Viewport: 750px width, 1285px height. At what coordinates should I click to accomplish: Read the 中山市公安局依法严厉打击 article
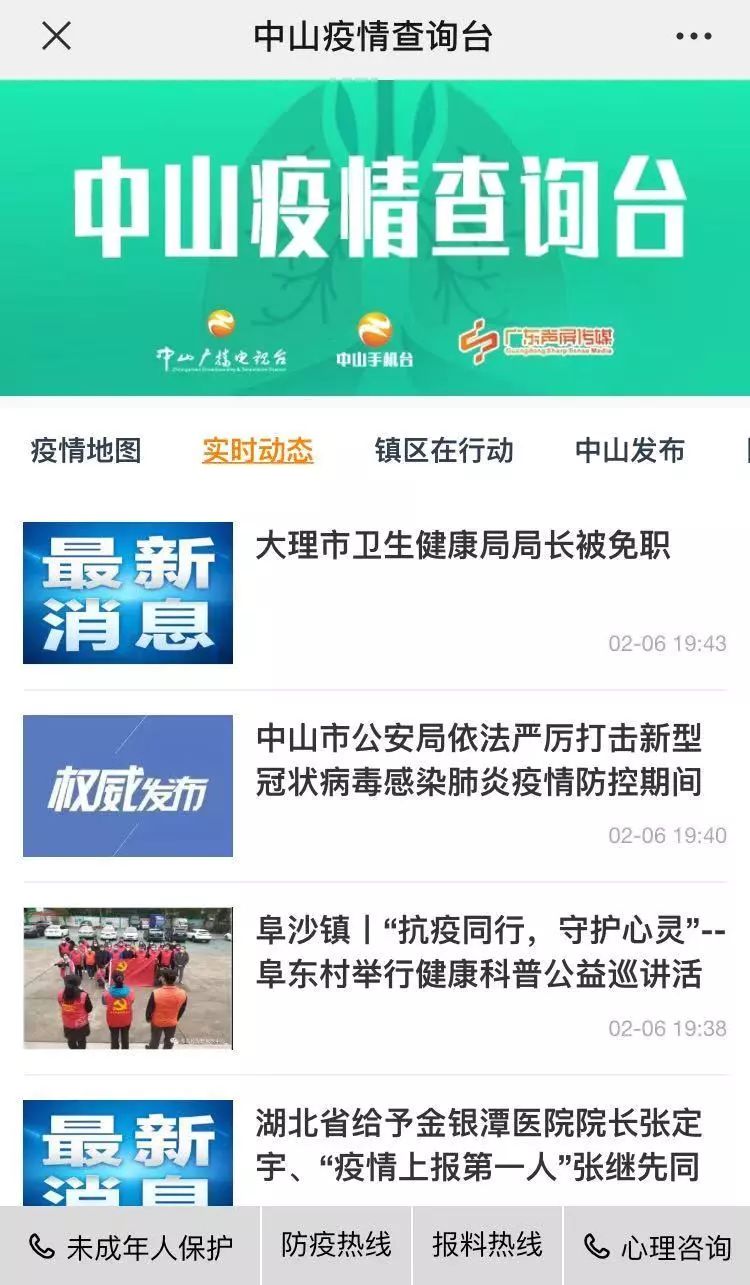pos(478,760)
